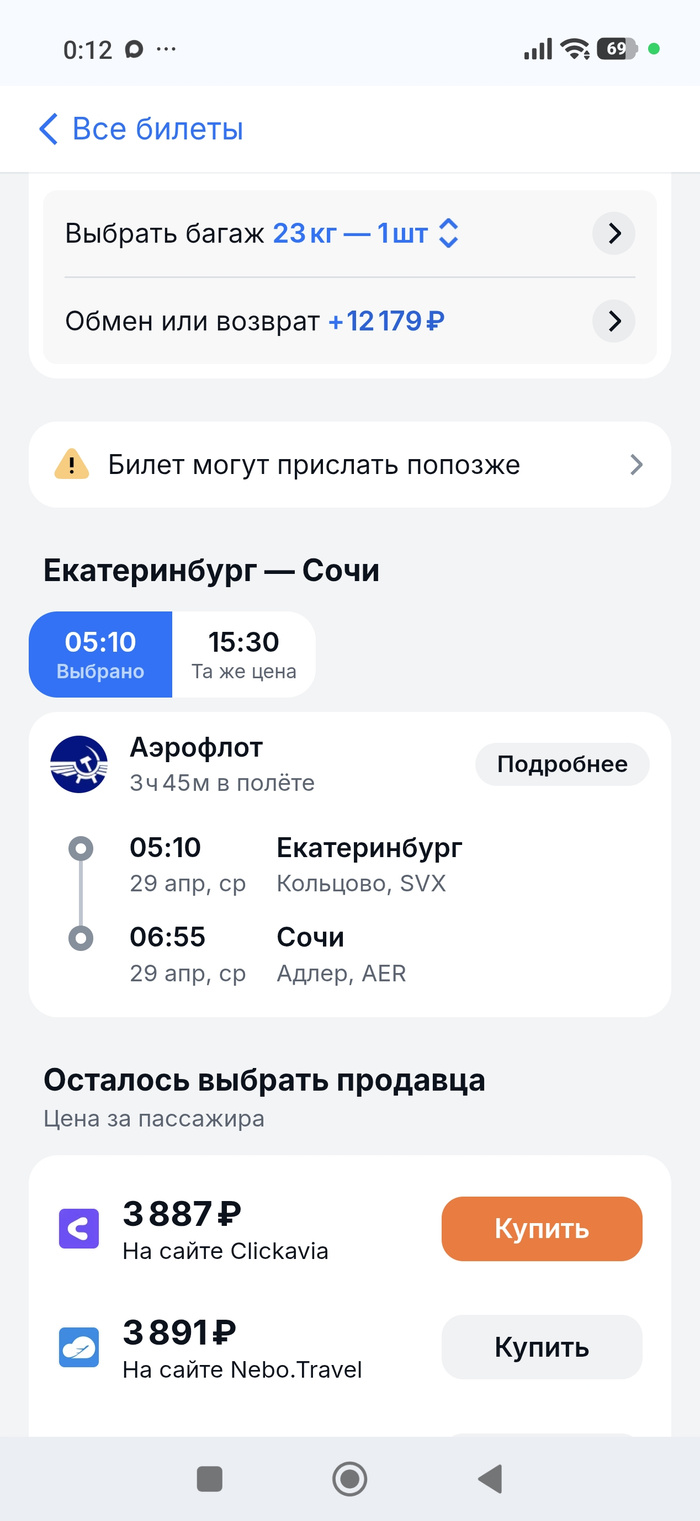This screenshot has height=1521, width=700.
Task: Buy the ticket on Clickavia
Action: 541,1229
